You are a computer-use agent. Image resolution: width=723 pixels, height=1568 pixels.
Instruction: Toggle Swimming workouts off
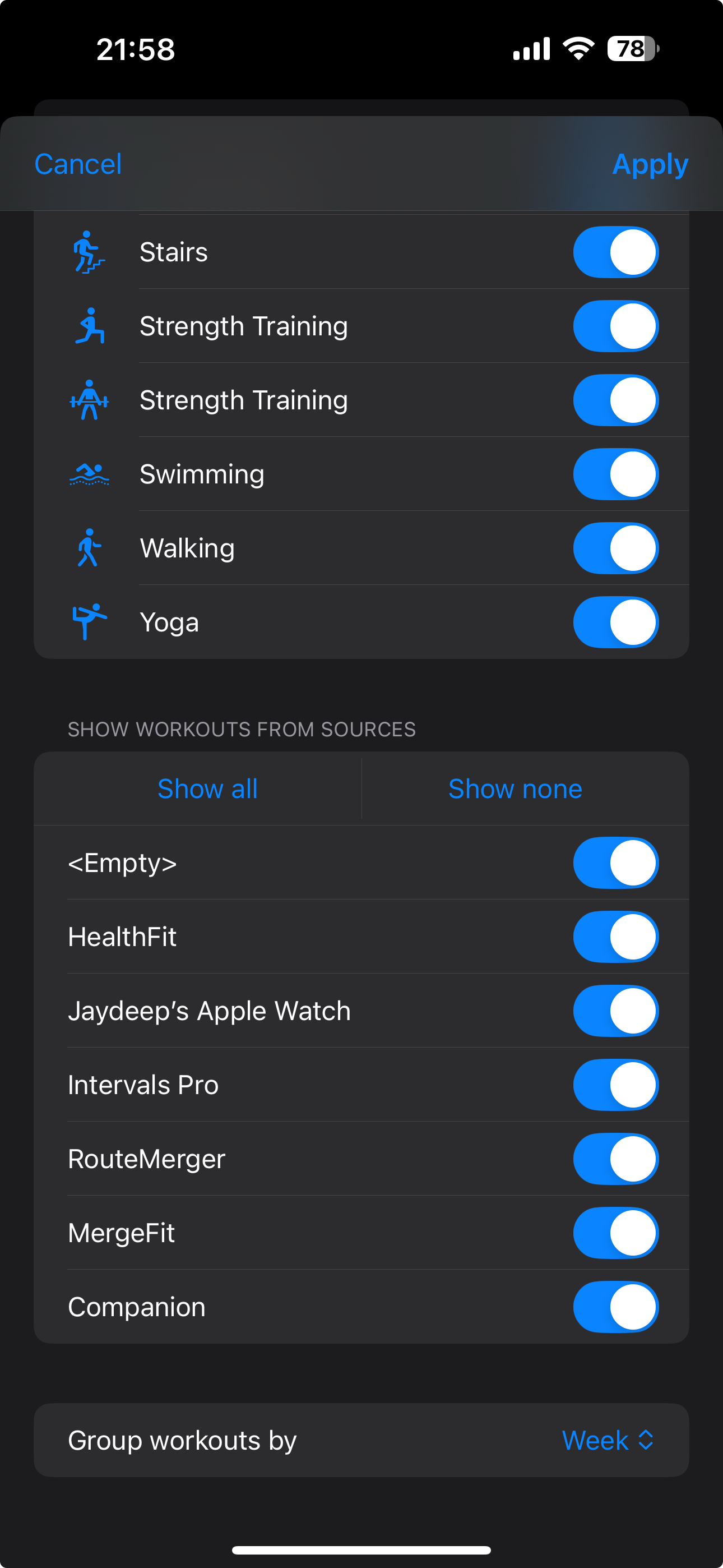(615, 474)
